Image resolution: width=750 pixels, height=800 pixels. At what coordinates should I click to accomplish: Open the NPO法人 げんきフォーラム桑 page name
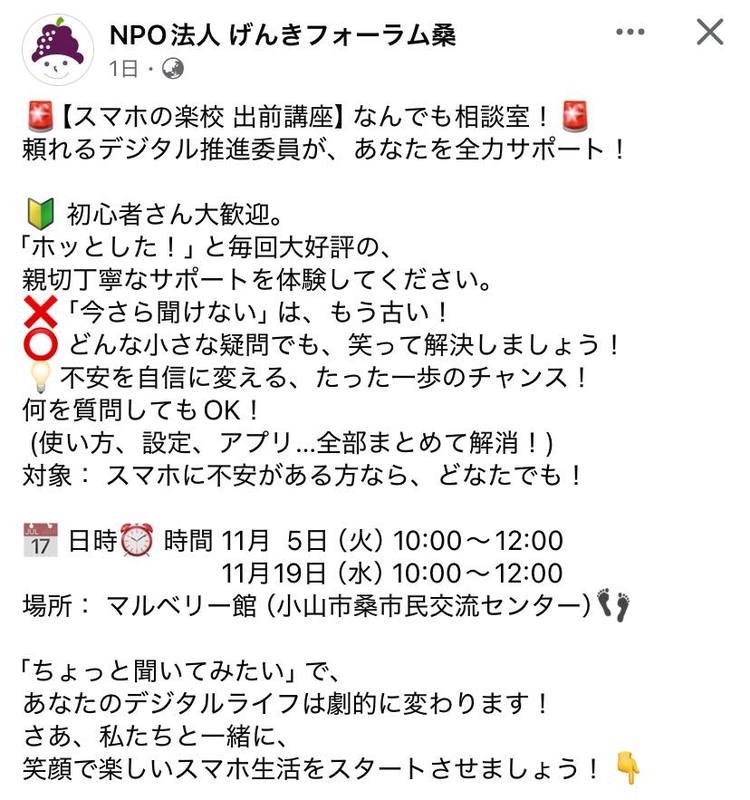click(281, 35)
